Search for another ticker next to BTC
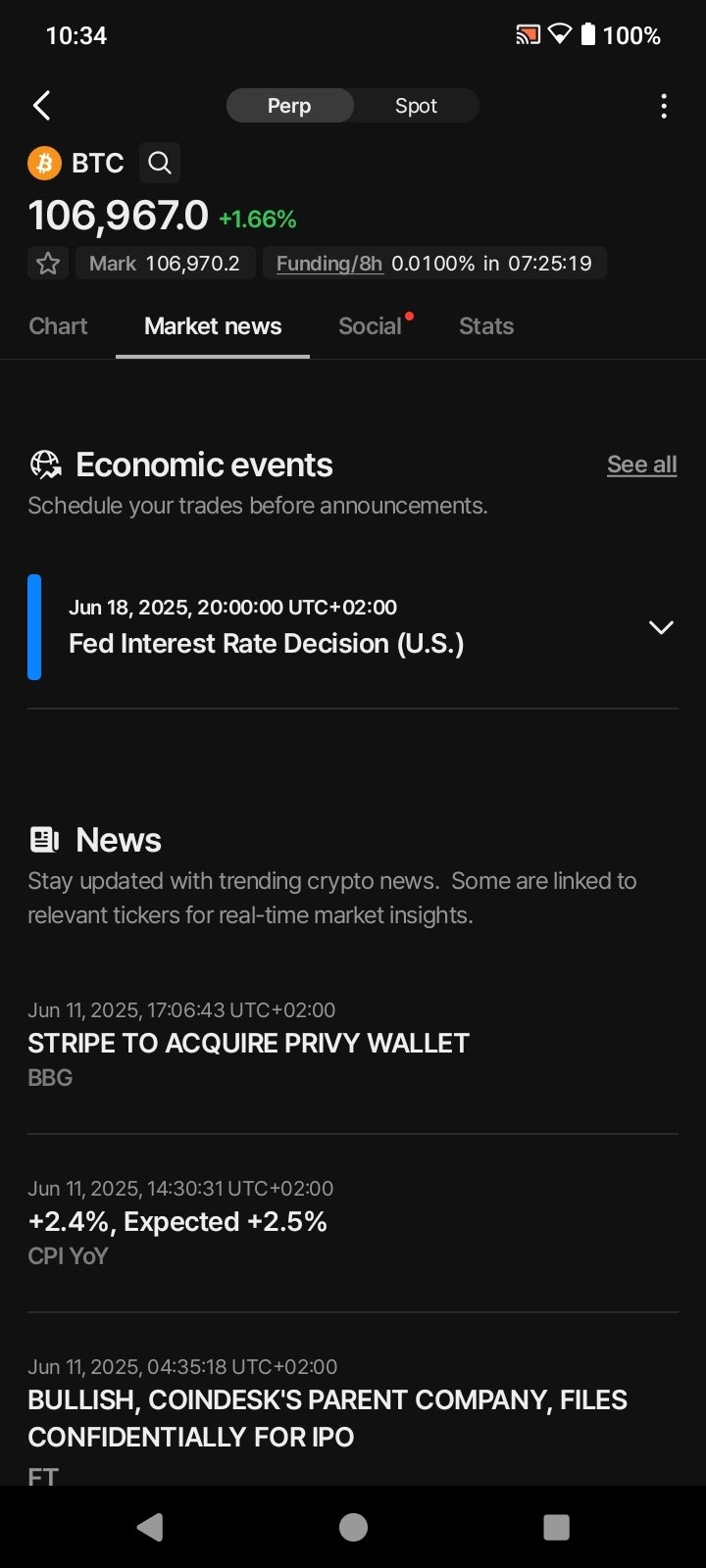Viewport: 706px width, 1568px height. click(160, 163)
